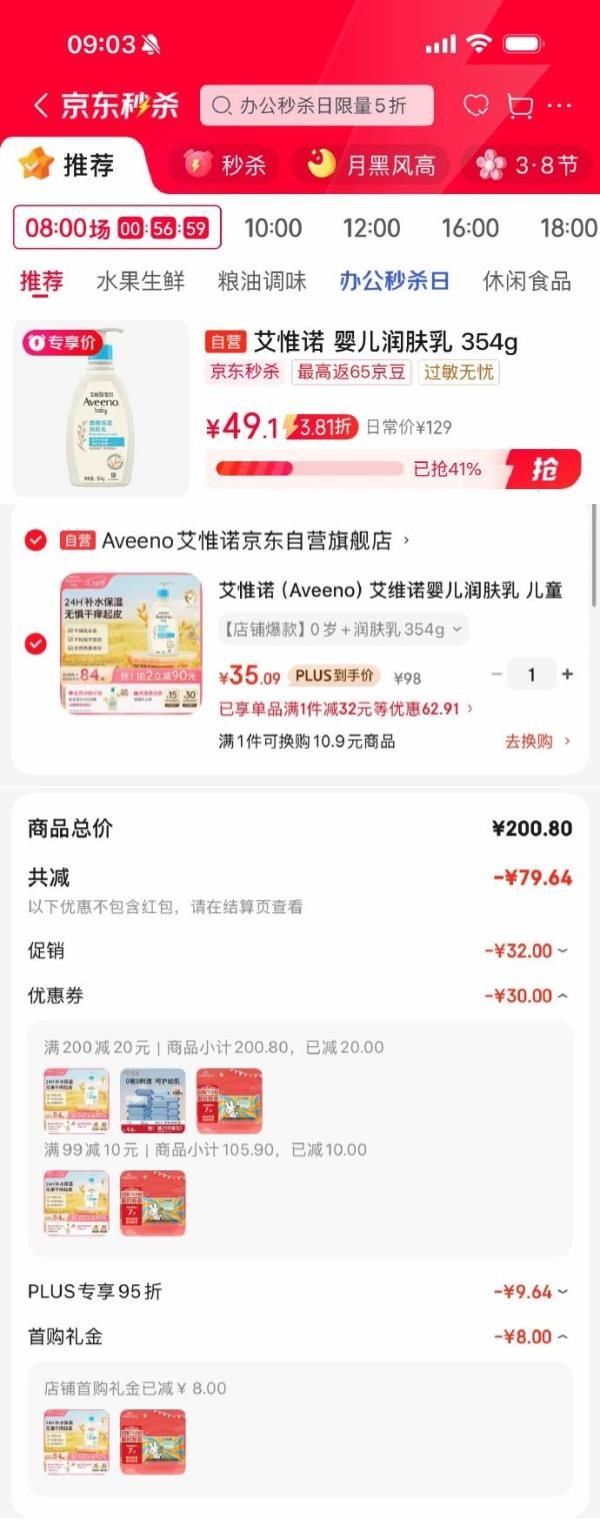The width and height of the screenshot is (600, 1520).
Task: Uncheck the 艾维诺婴儿润肤乳 item checkbox
Action: pyautogui.click(x=36, y=643)
